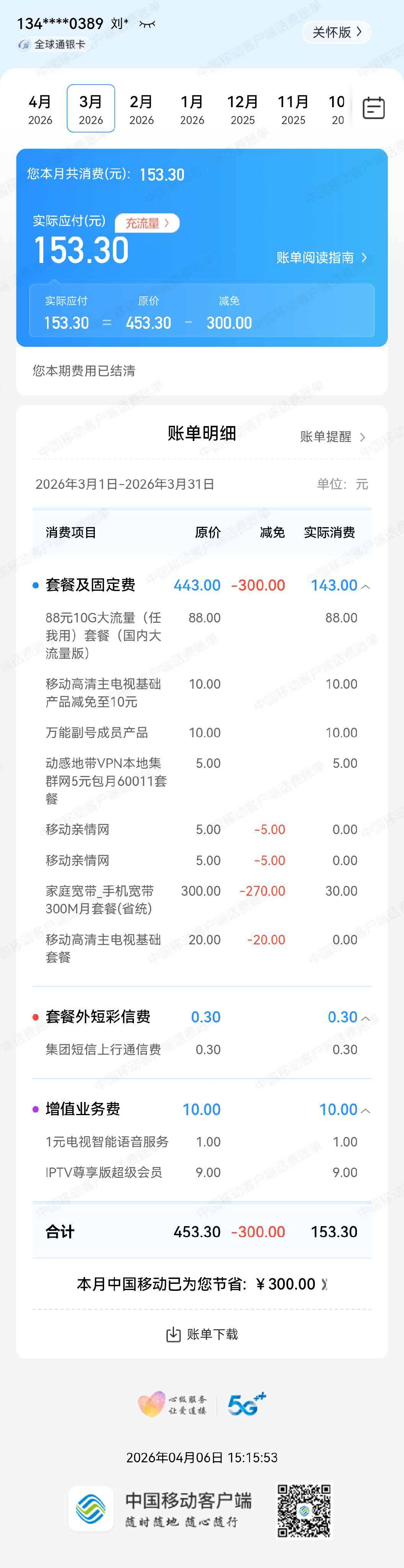This screenshot has width=404, height=1568.
Task: Open the calendar month picker icon
Action: pos(373,108)
